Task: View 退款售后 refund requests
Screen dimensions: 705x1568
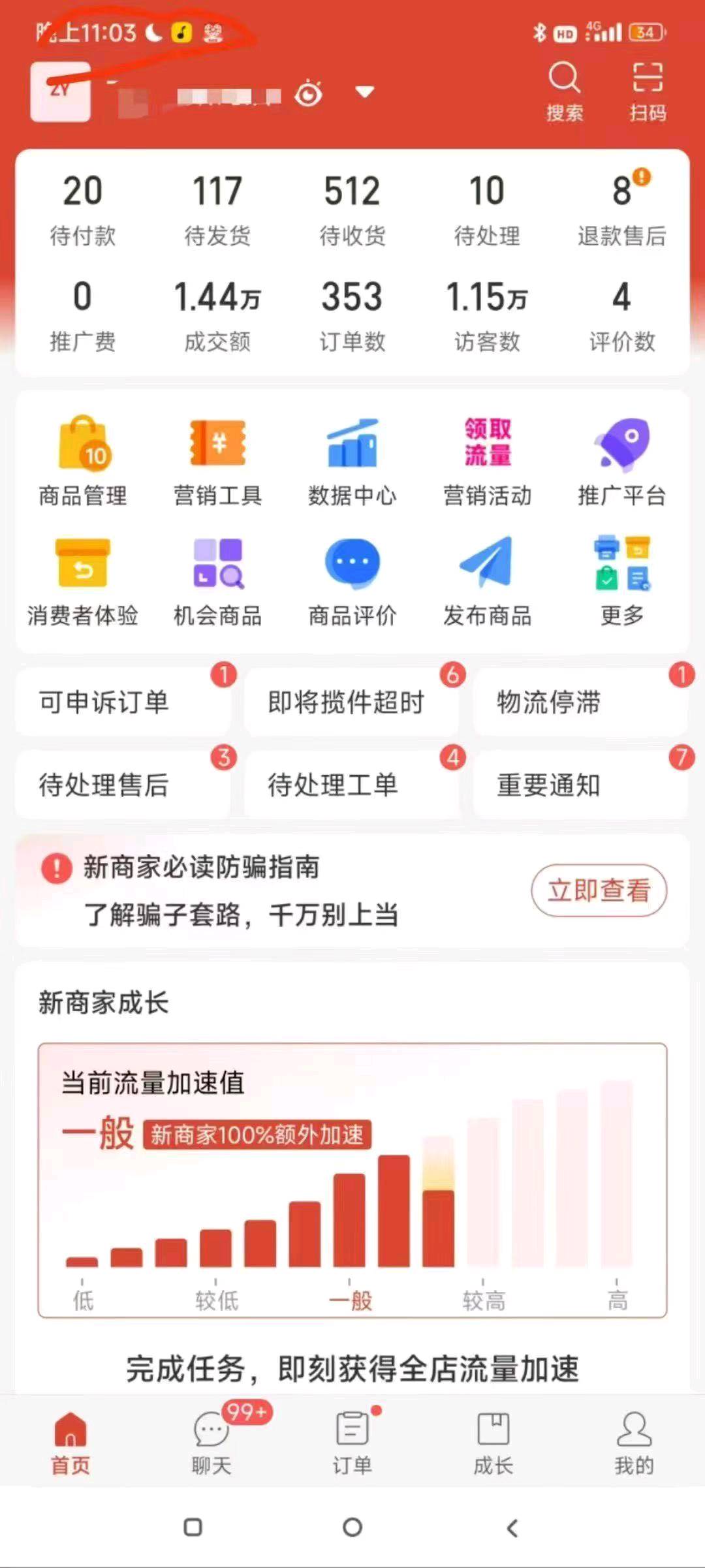Action: click(621, 209)
